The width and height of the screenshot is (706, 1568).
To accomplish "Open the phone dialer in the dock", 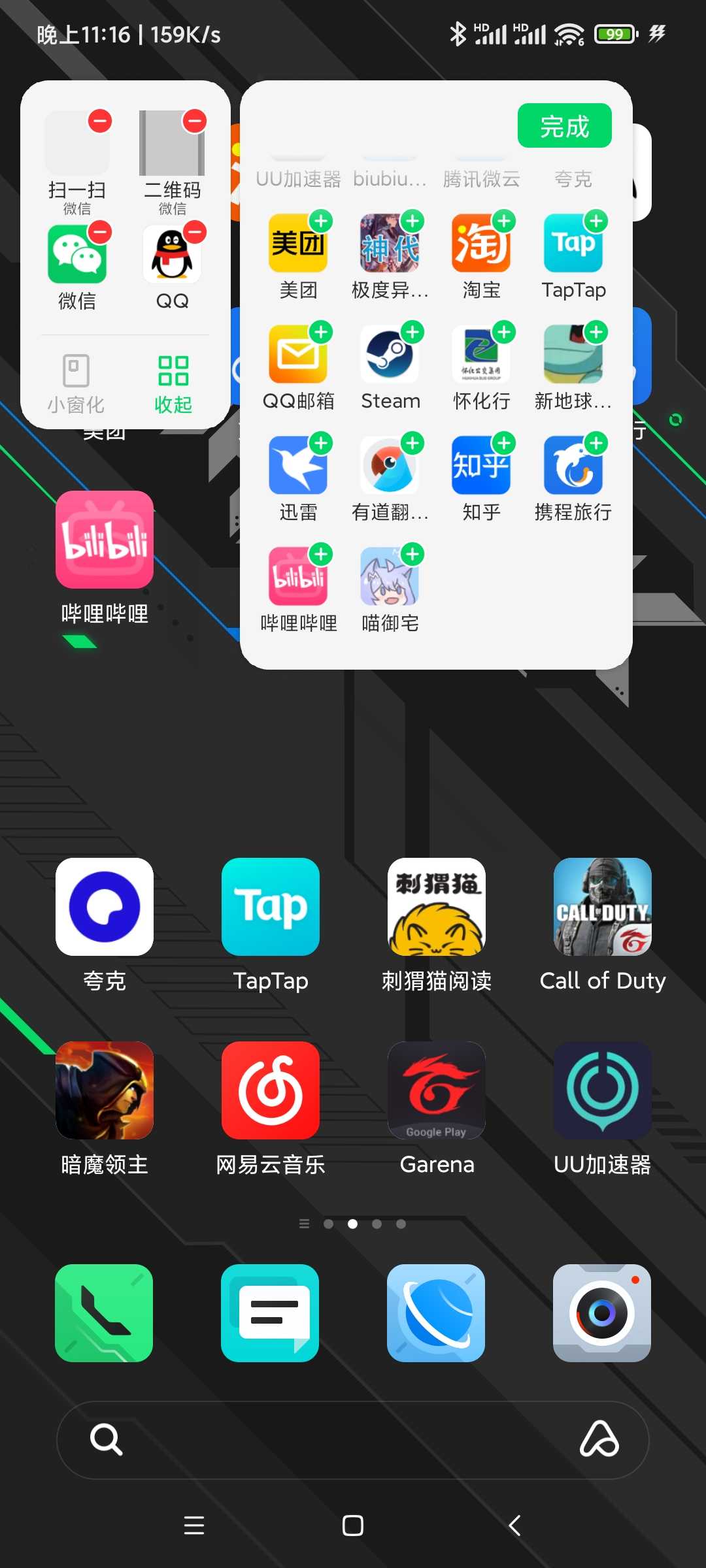I will (104, 1313).
